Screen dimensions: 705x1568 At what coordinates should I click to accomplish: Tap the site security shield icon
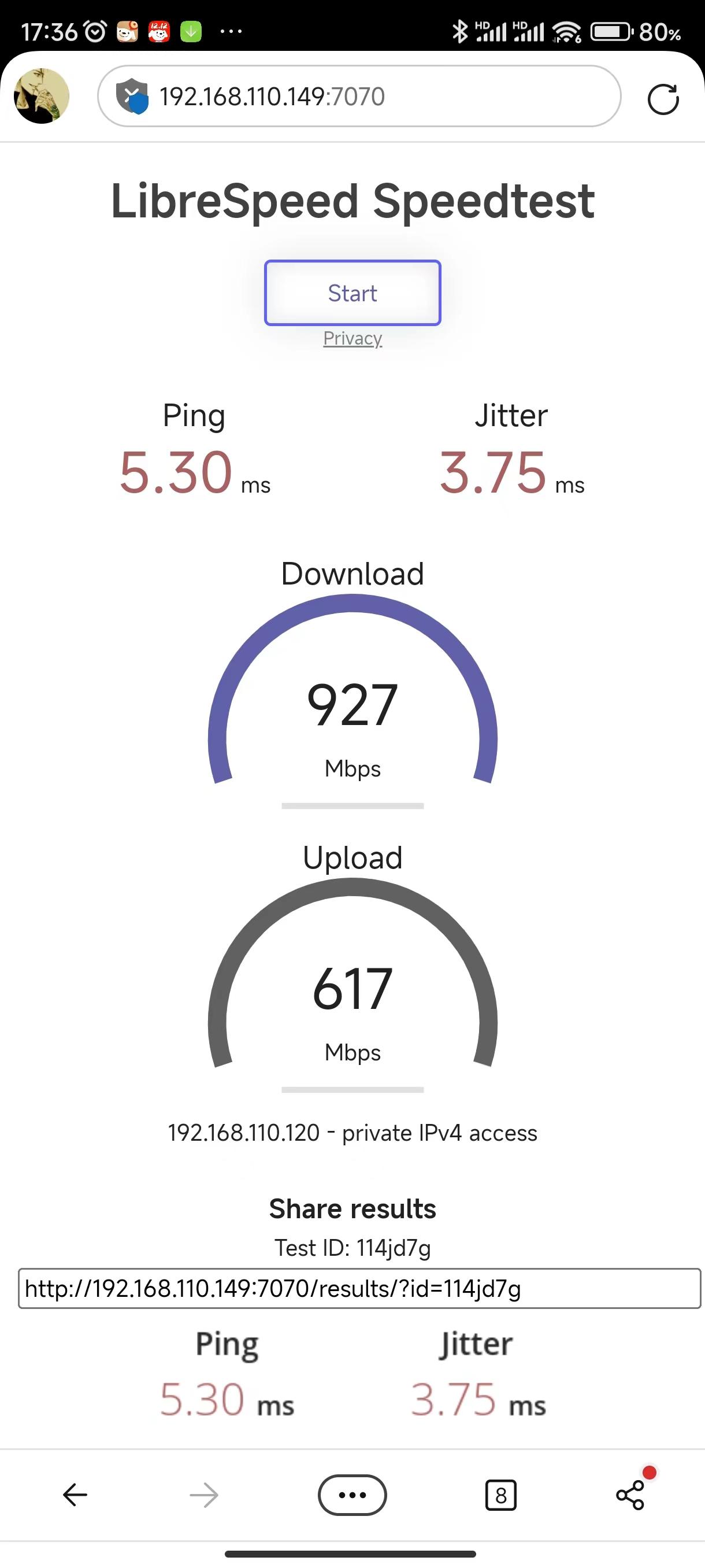pyautogui.click(x=132, y=96)
